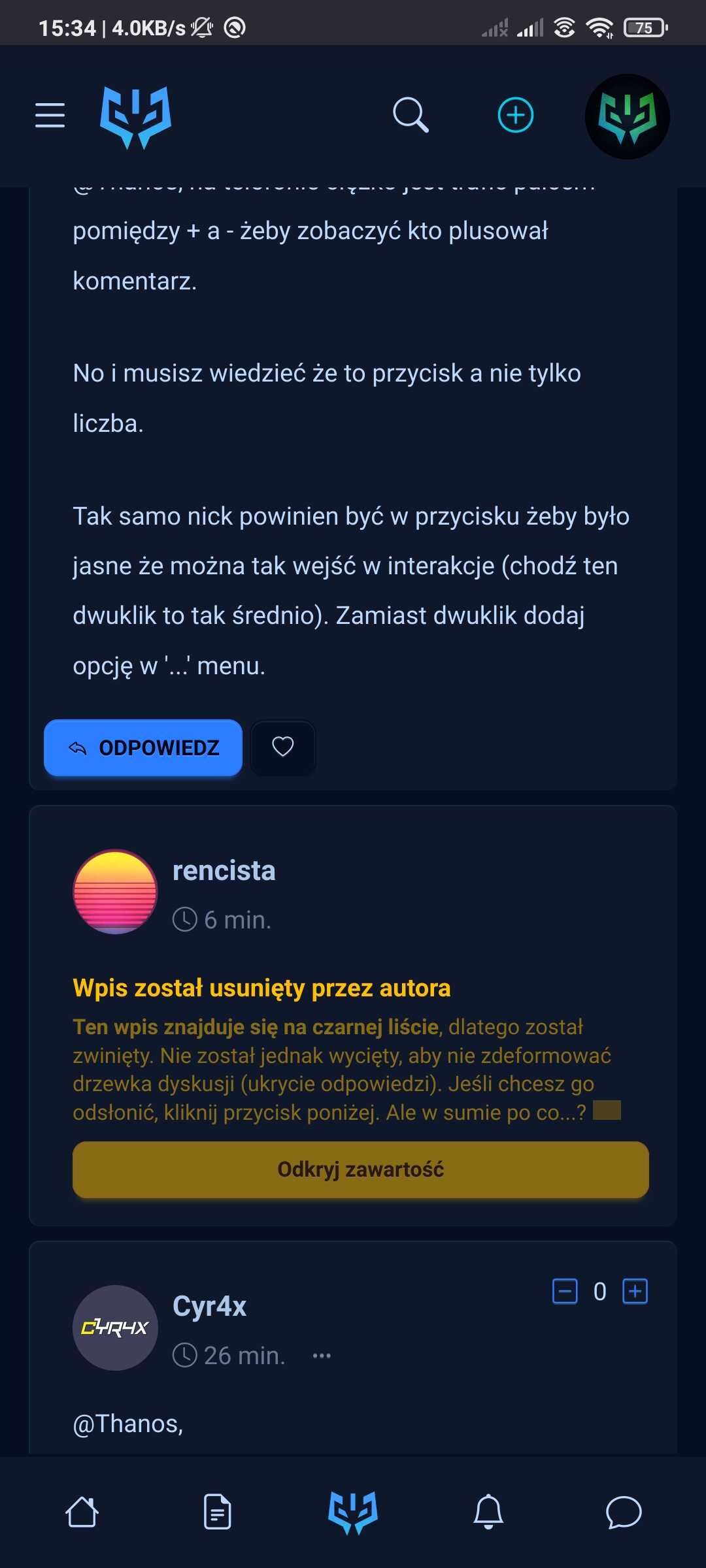This screenshot has width=706, height=1568.
Task: Open rencista's profile
Action: click(224, 871)
